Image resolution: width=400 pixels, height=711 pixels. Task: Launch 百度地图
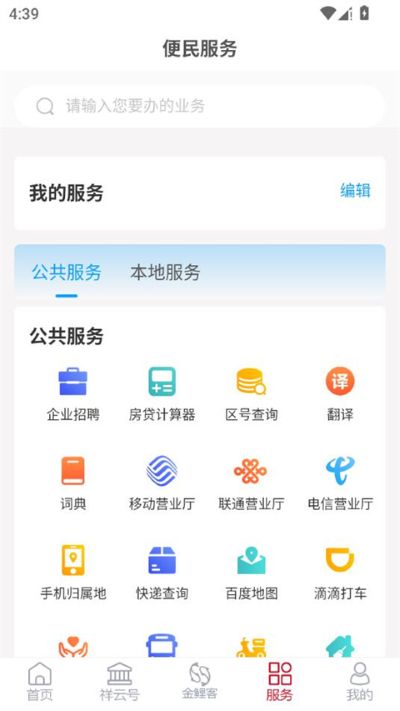click(251, 573)
